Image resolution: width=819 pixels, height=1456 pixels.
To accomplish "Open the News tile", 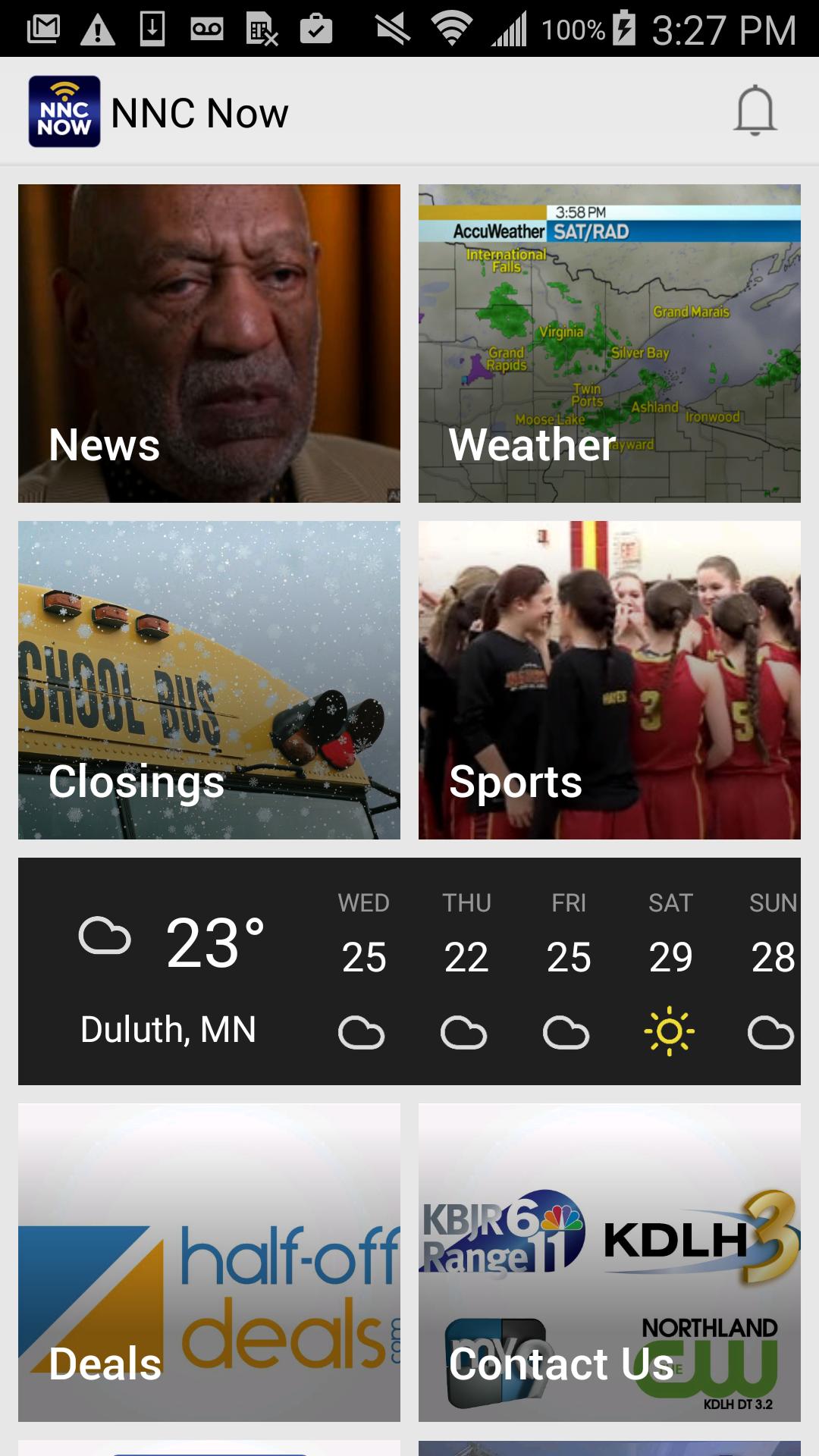I will point(209,344).
